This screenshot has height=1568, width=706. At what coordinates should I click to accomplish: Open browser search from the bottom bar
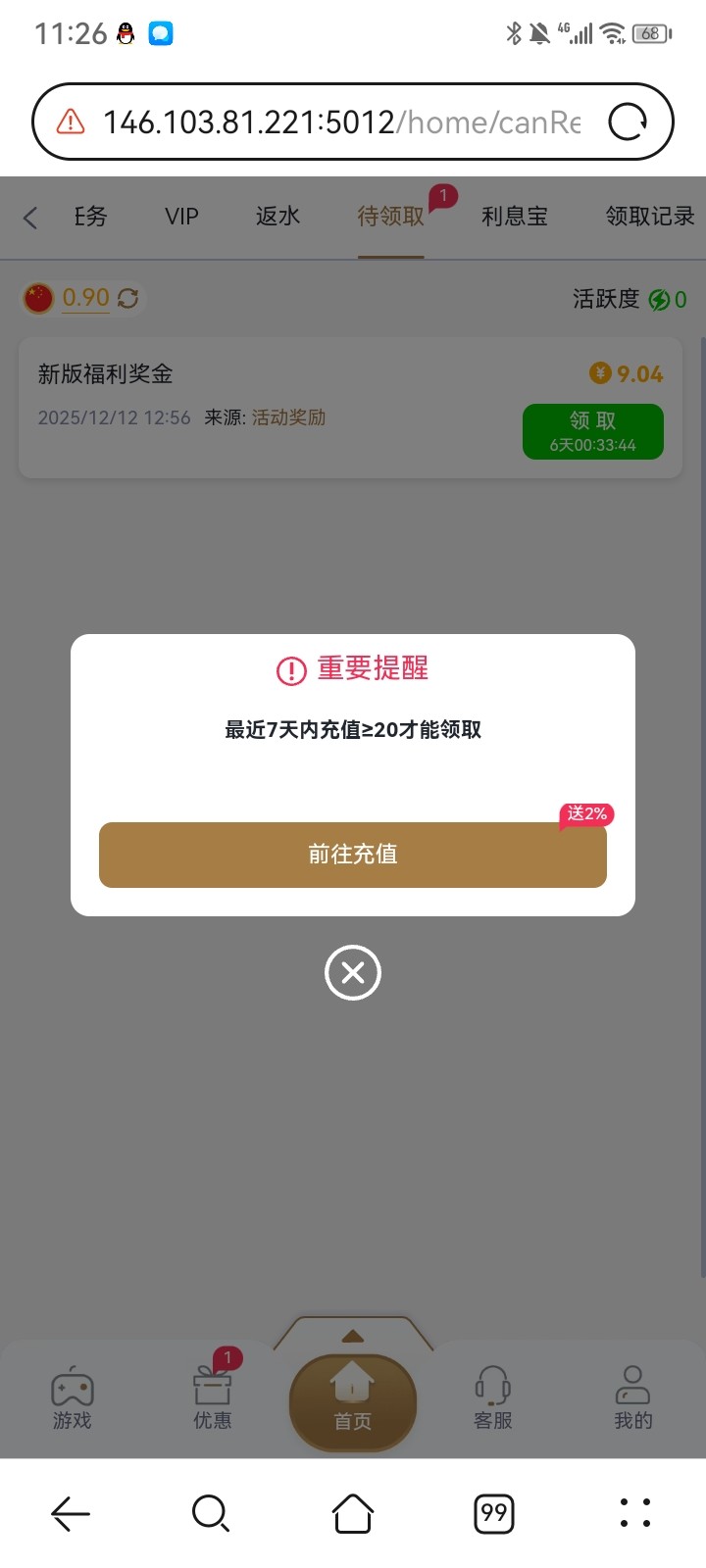pyautogui.click(x=211, y=1513)
